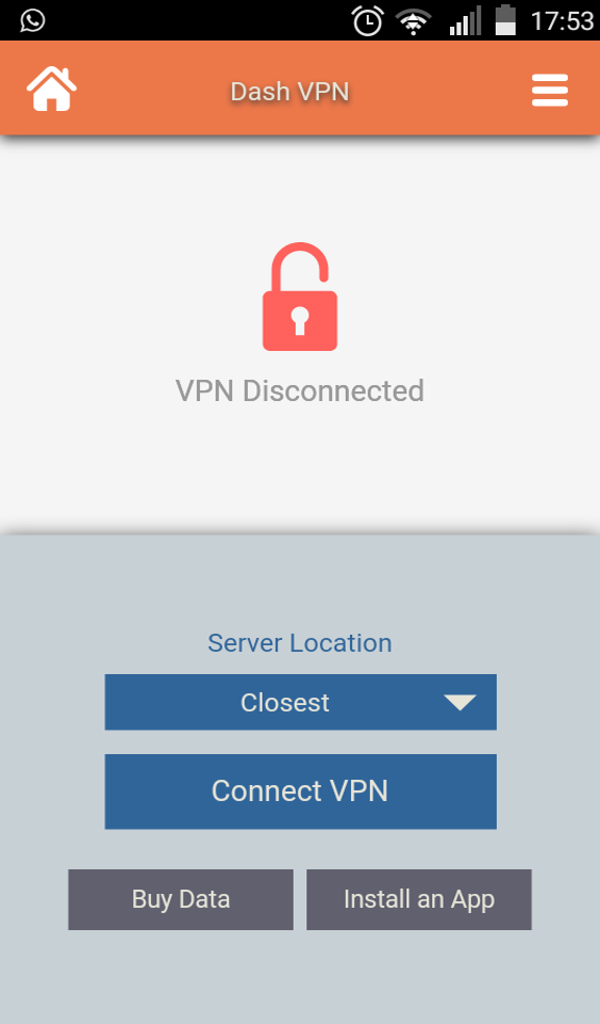Select Install an App

pos(418,899)
